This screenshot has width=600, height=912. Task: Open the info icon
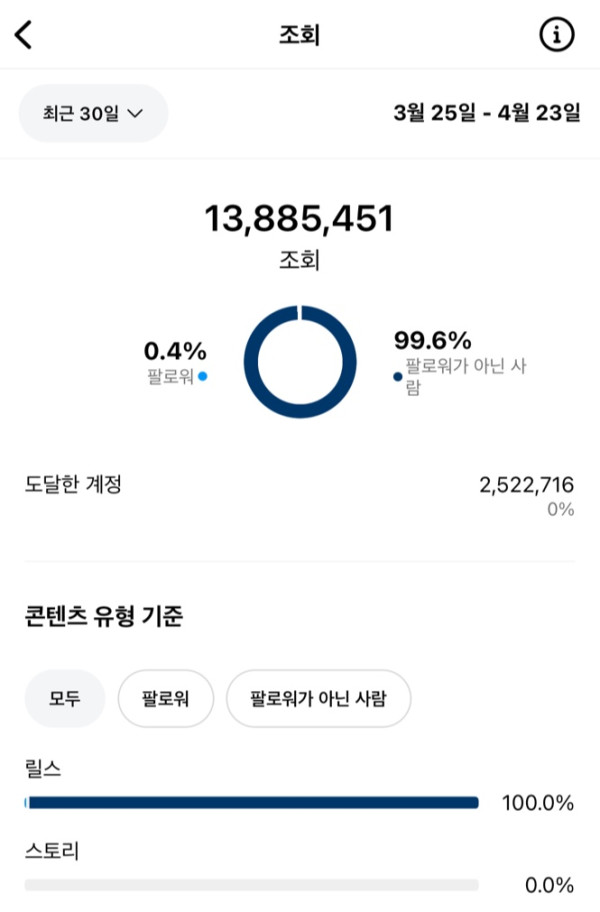click(557, 35)
